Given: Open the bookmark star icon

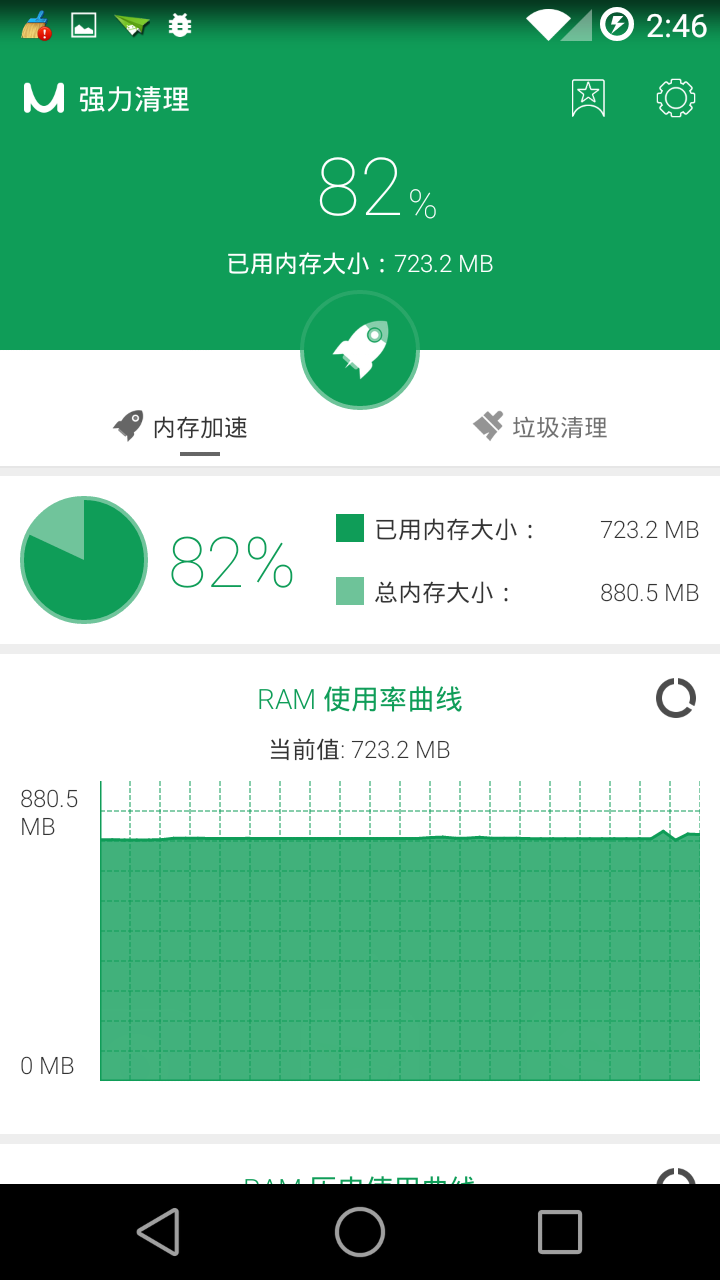Looking at the screenshot, I should coord(588,98).
